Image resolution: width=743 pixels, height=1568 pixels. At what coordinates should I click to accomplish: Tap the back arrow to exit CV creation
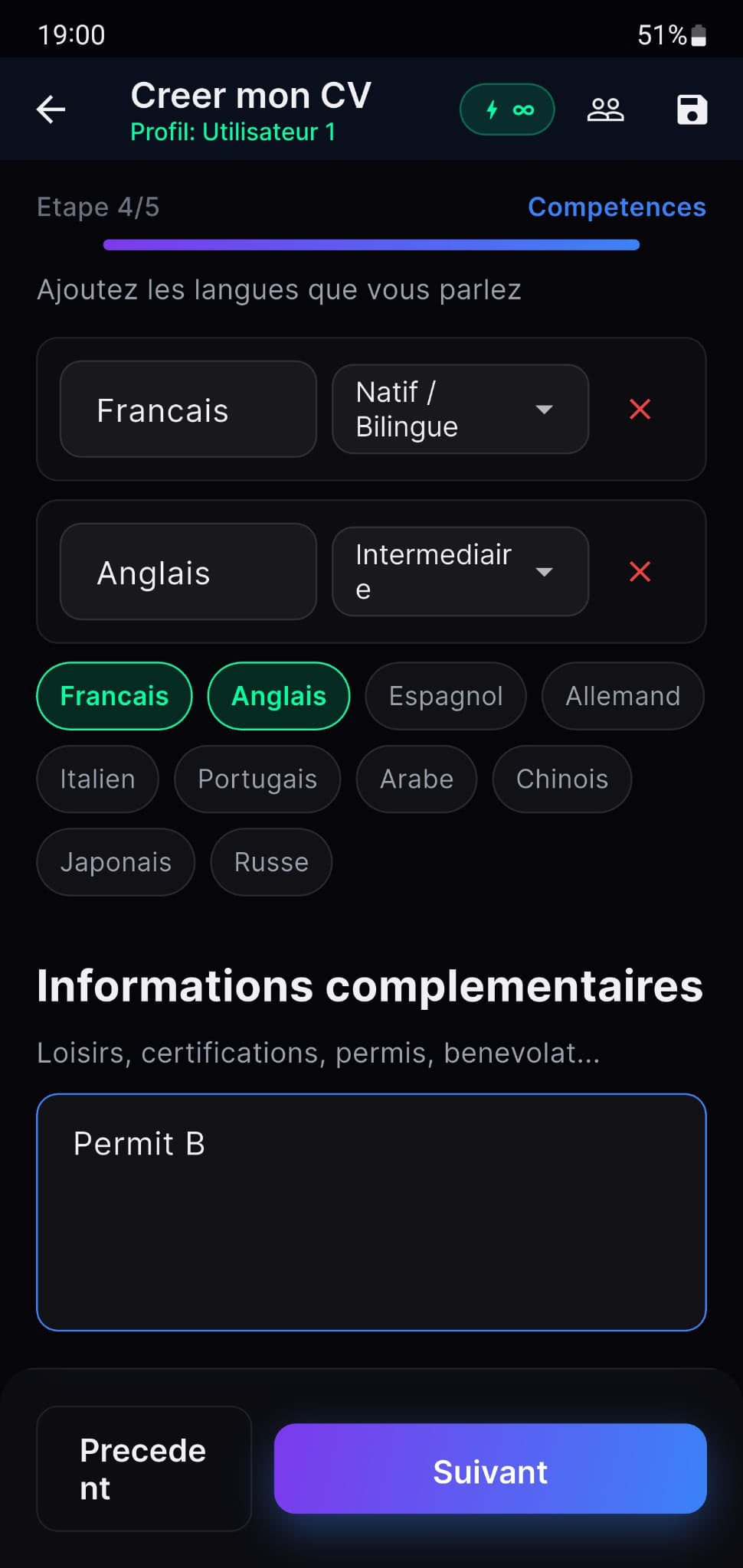pyautogui.click(x=50, y=109)
